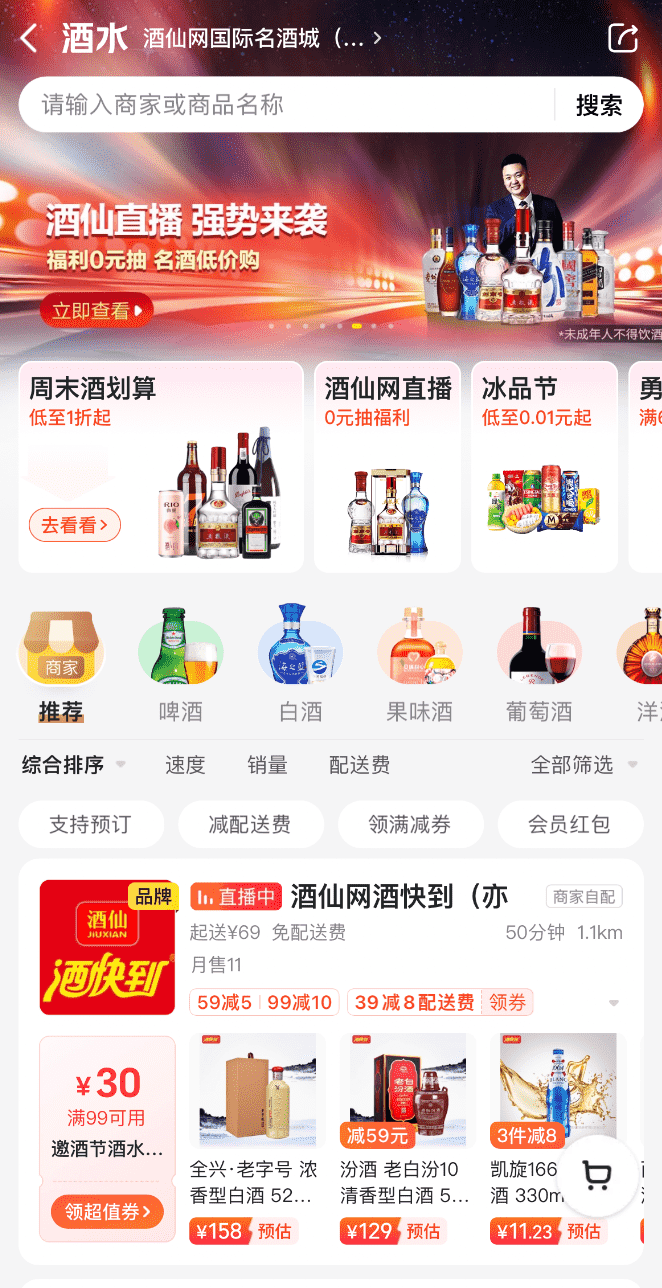Claim the ¥30 coupon via 领超值券

tap(107, 1212)
